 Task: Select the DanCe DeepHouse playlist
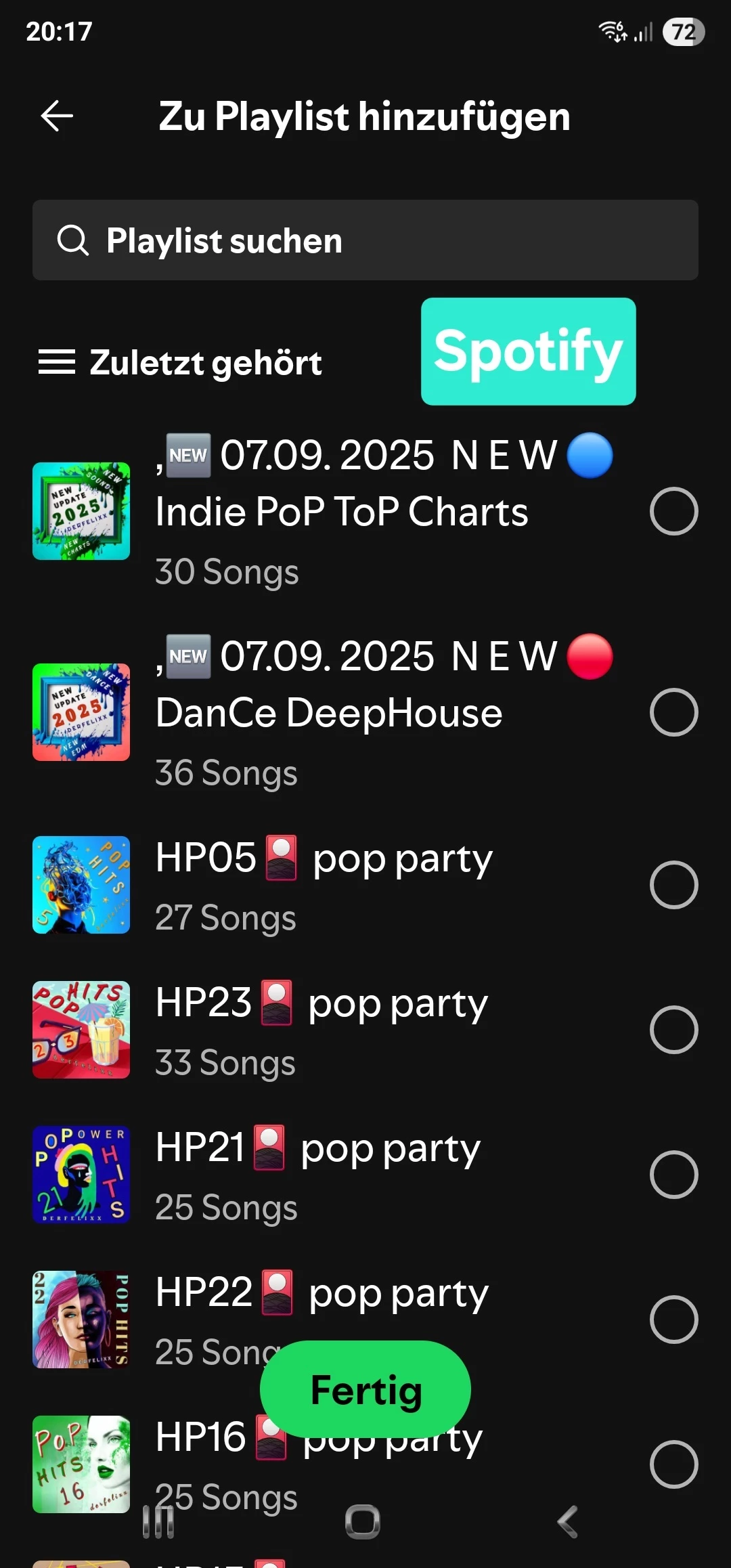coord(673,712)
